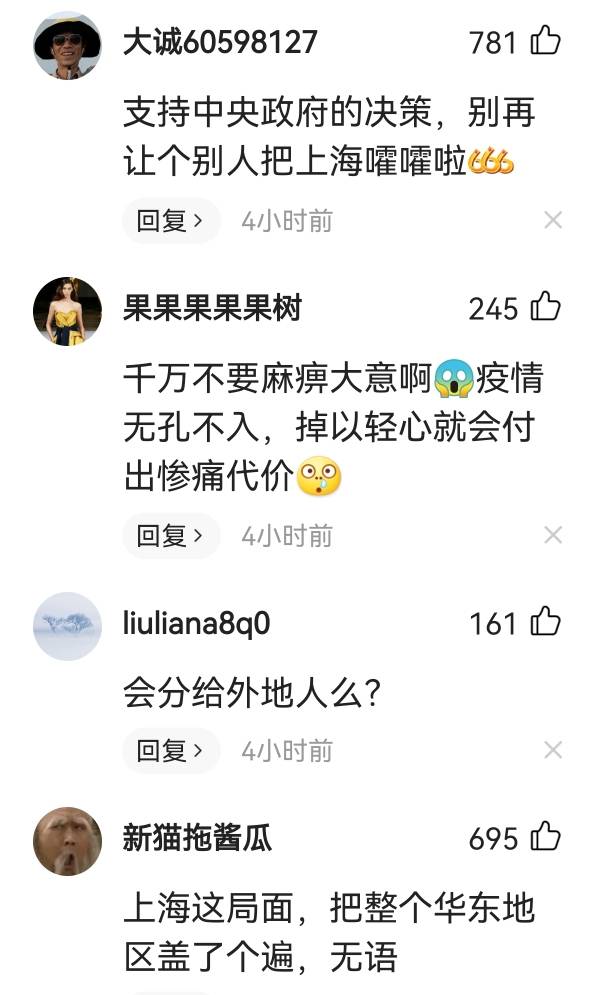Dismiss the comment from liuliana8q0
The width and height of the screenshot is (600, 995).
553,750
